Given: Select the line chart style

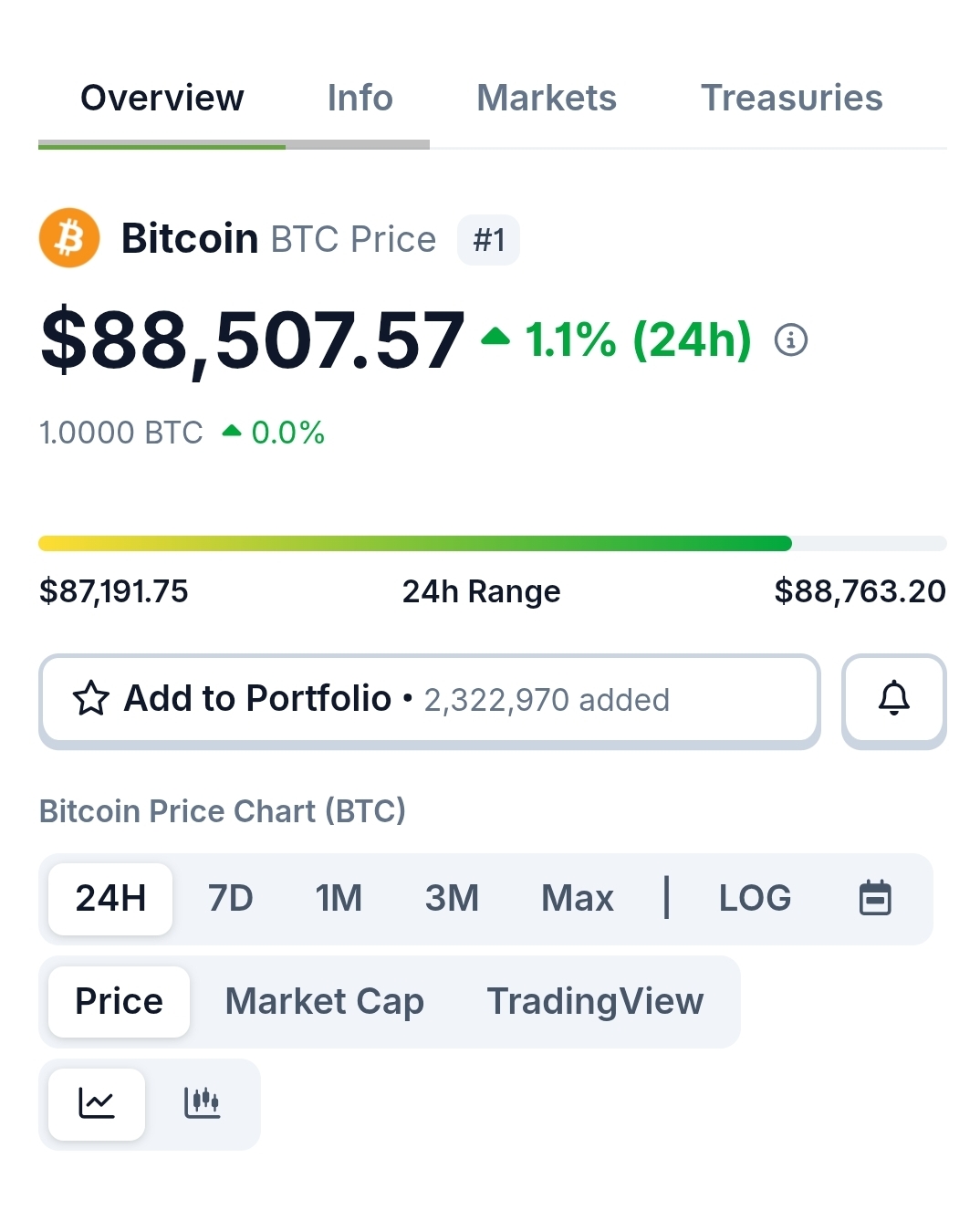Looking at the screenshot, I should click(97, 1103).
